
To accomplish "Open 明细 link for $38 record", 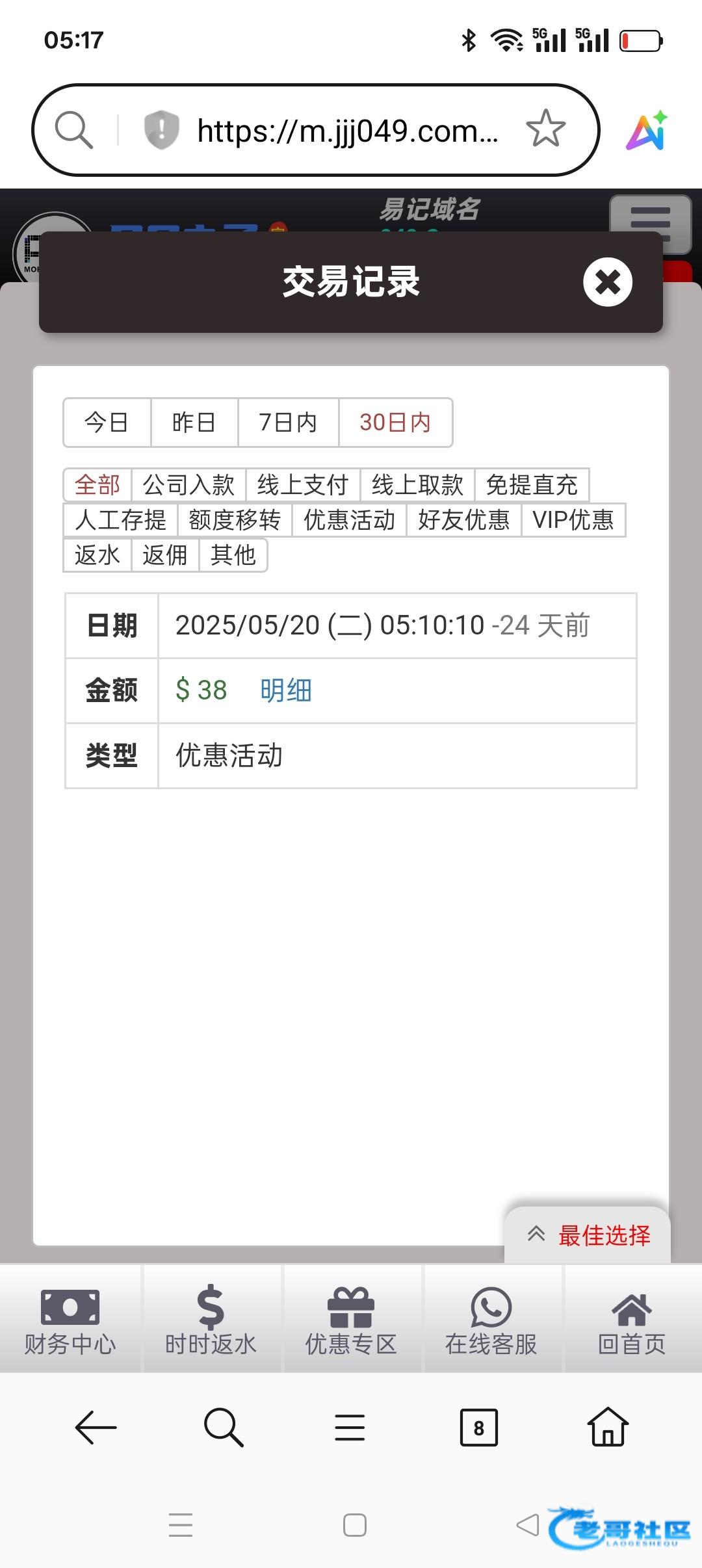I will coord(286,690).
